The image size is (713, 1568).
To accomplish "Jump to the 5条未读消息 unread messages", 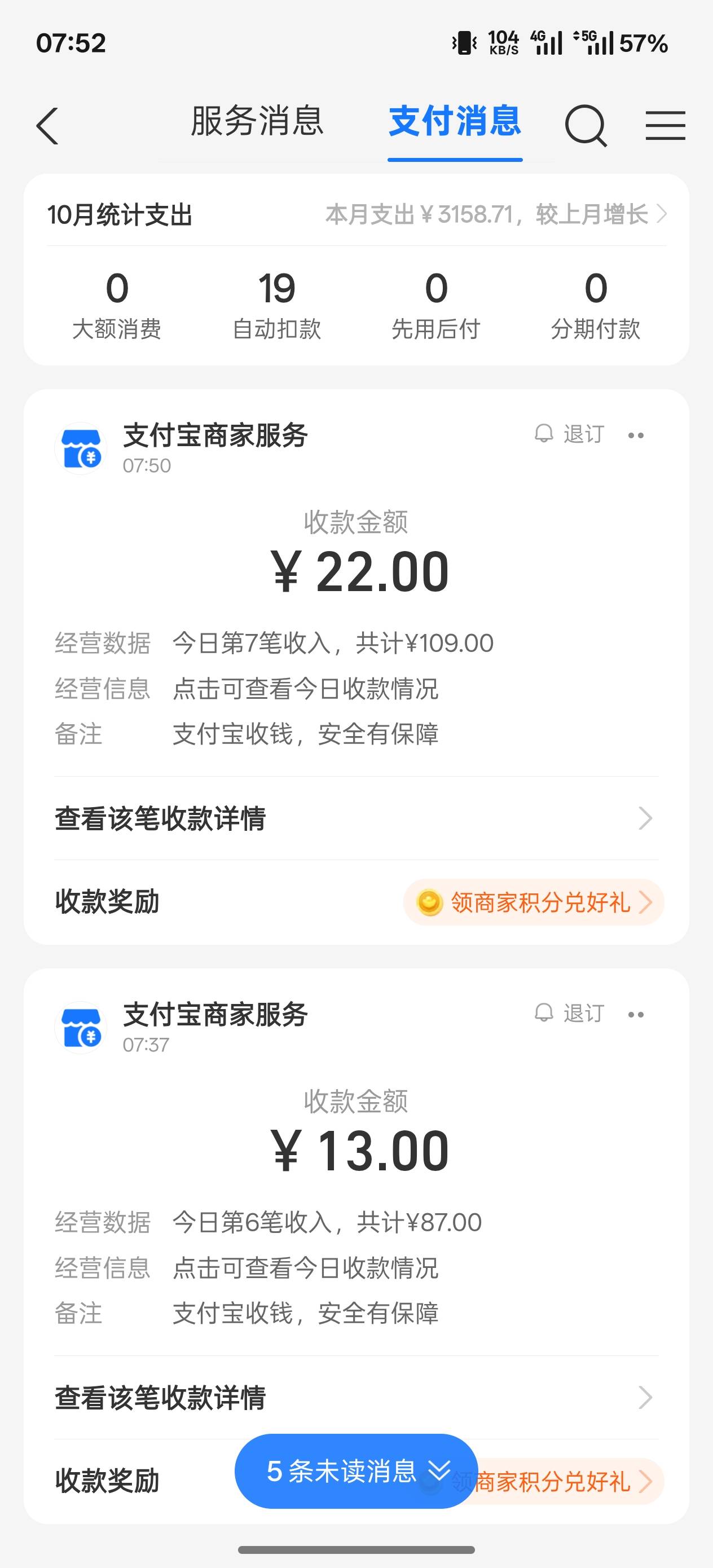I will pyautogui.click(x=356, y=1471).
